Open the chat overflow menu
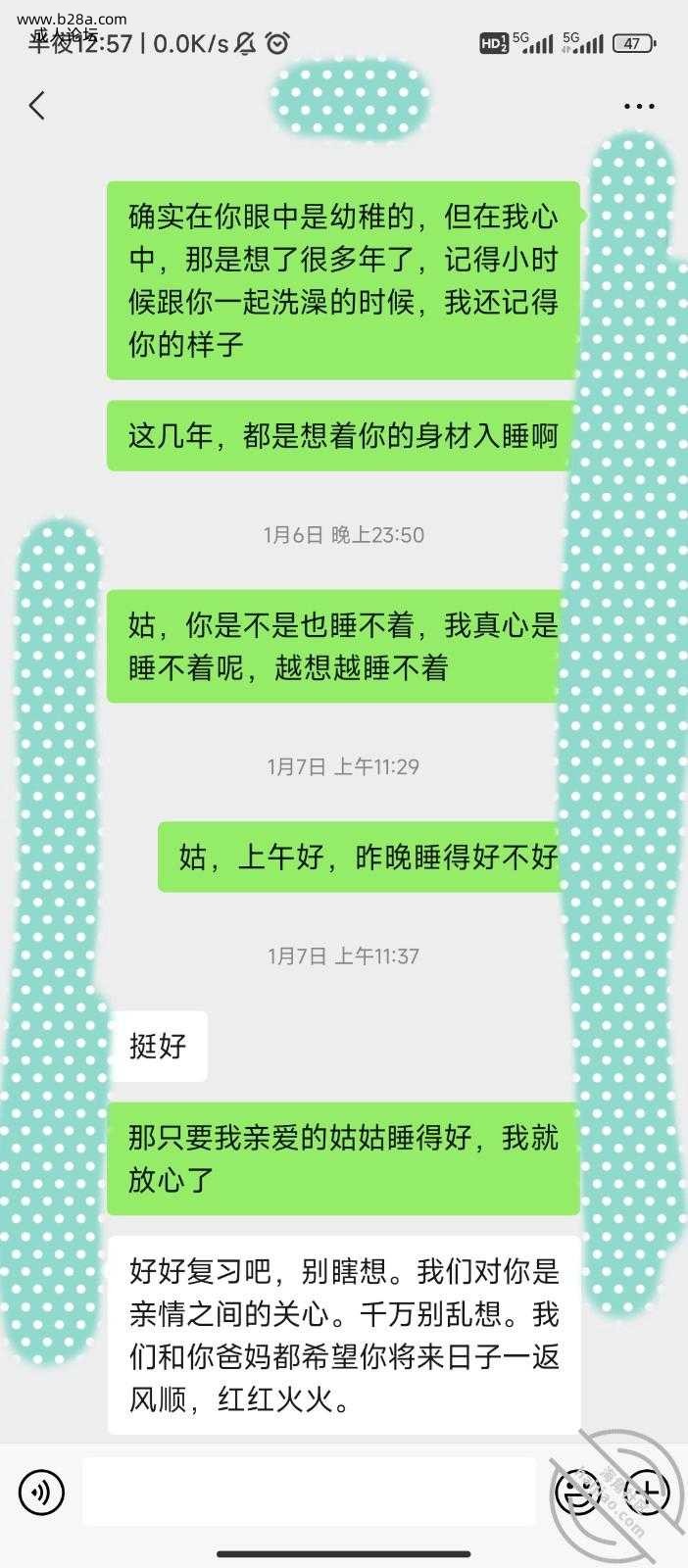Viewport: 688px width, 1568px height. (639, 106)
